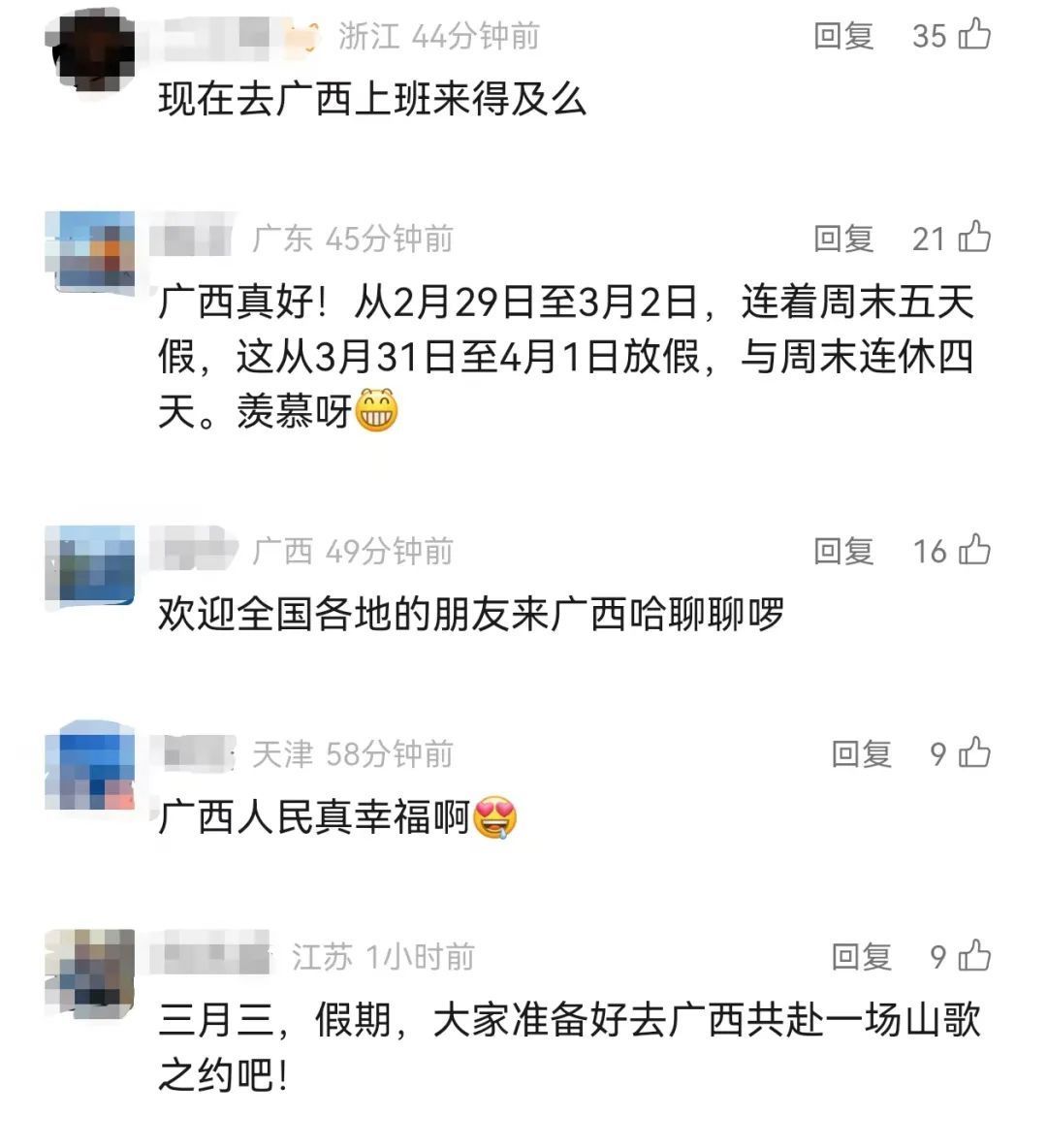This screenshot has width=1047, height=1148.
Task: Reply to the Tianjin comment
Action: tap(861, 754)
